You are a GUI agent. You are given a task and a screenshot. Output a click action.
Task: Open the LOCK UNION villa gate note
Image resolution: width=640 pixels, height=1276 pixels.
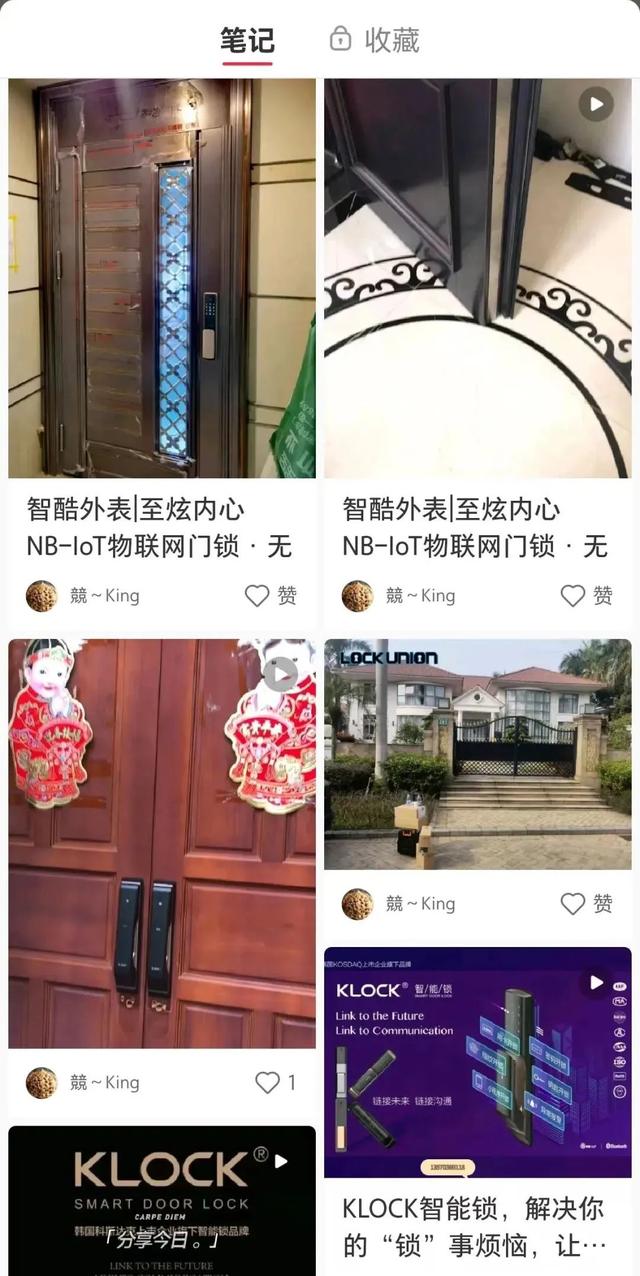[477, 754]
